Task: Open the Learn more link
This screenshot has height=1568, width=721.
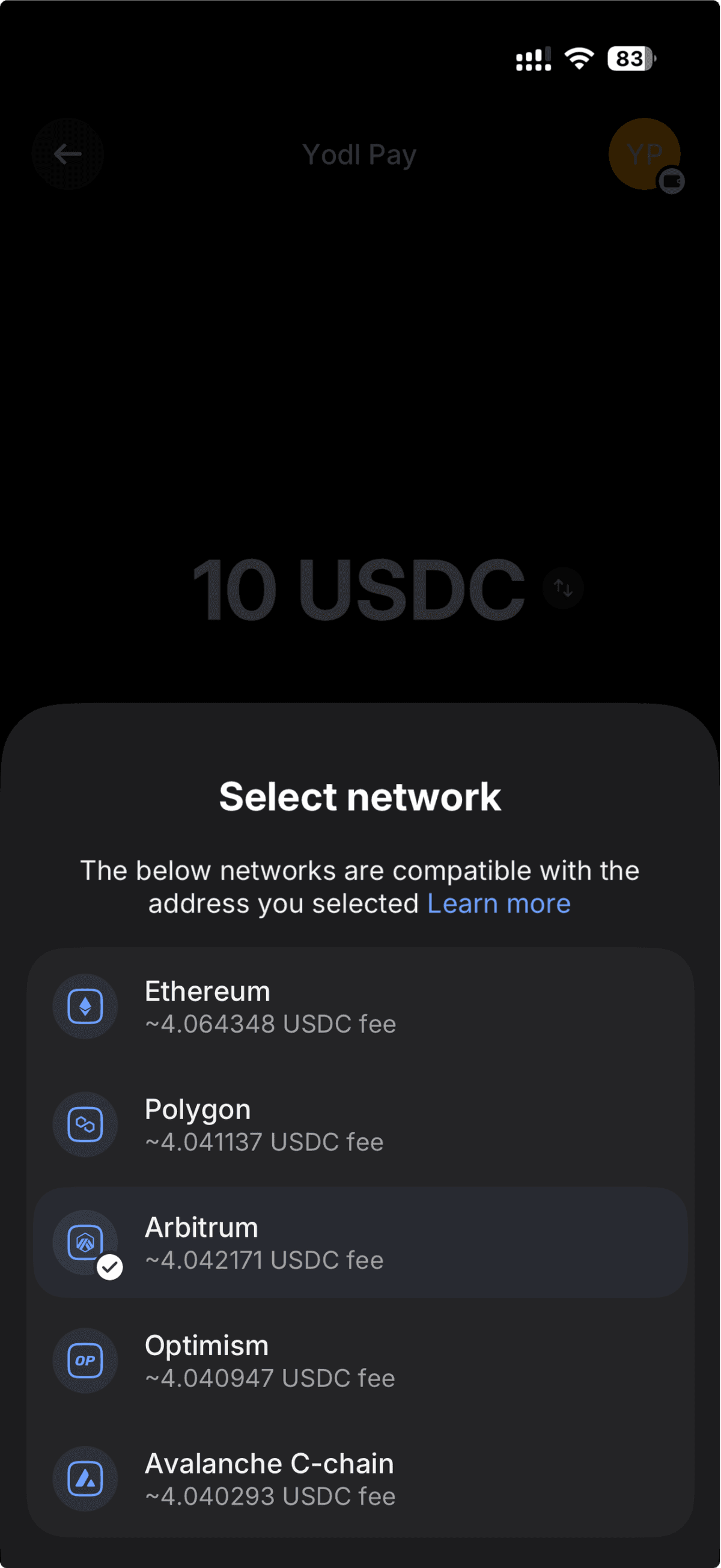Action: 498,903
